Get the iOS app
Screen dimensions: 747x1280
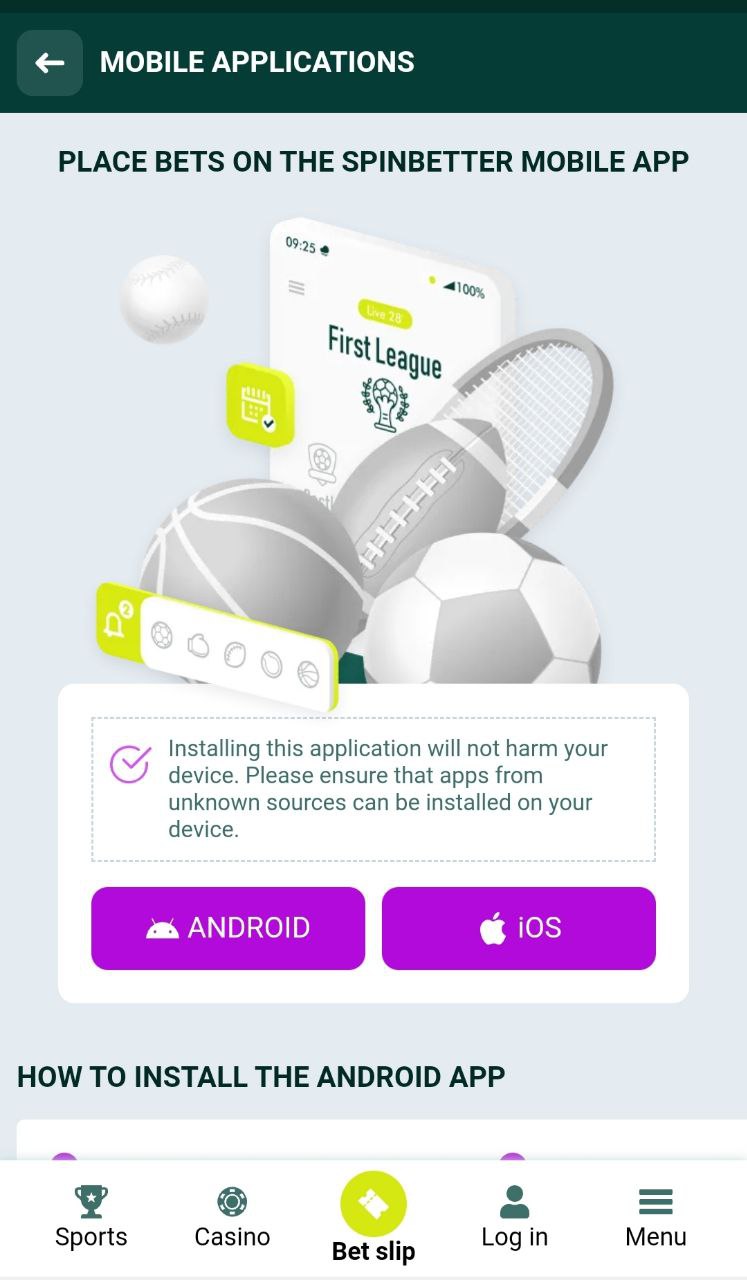point(519,928)
